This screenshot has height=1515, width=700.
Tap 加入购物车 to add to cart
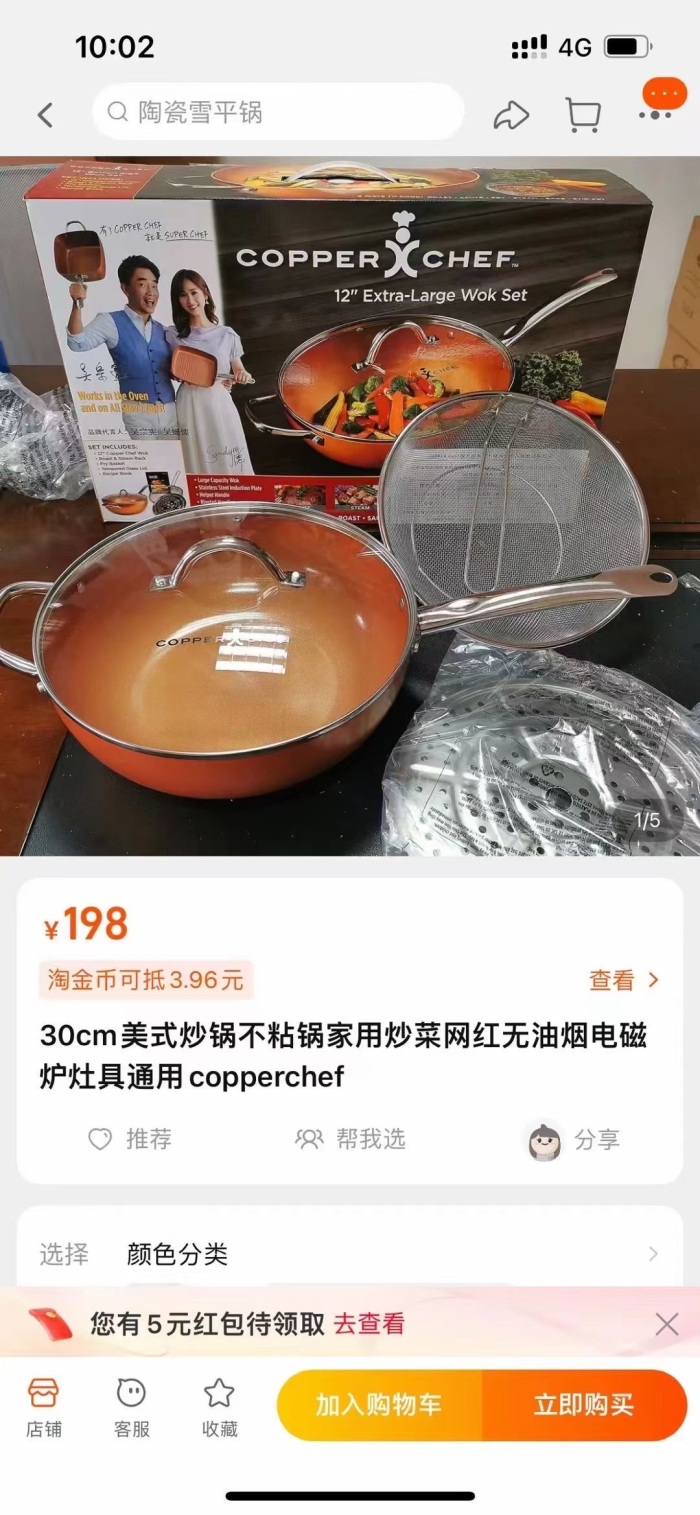click(379, 1405)
